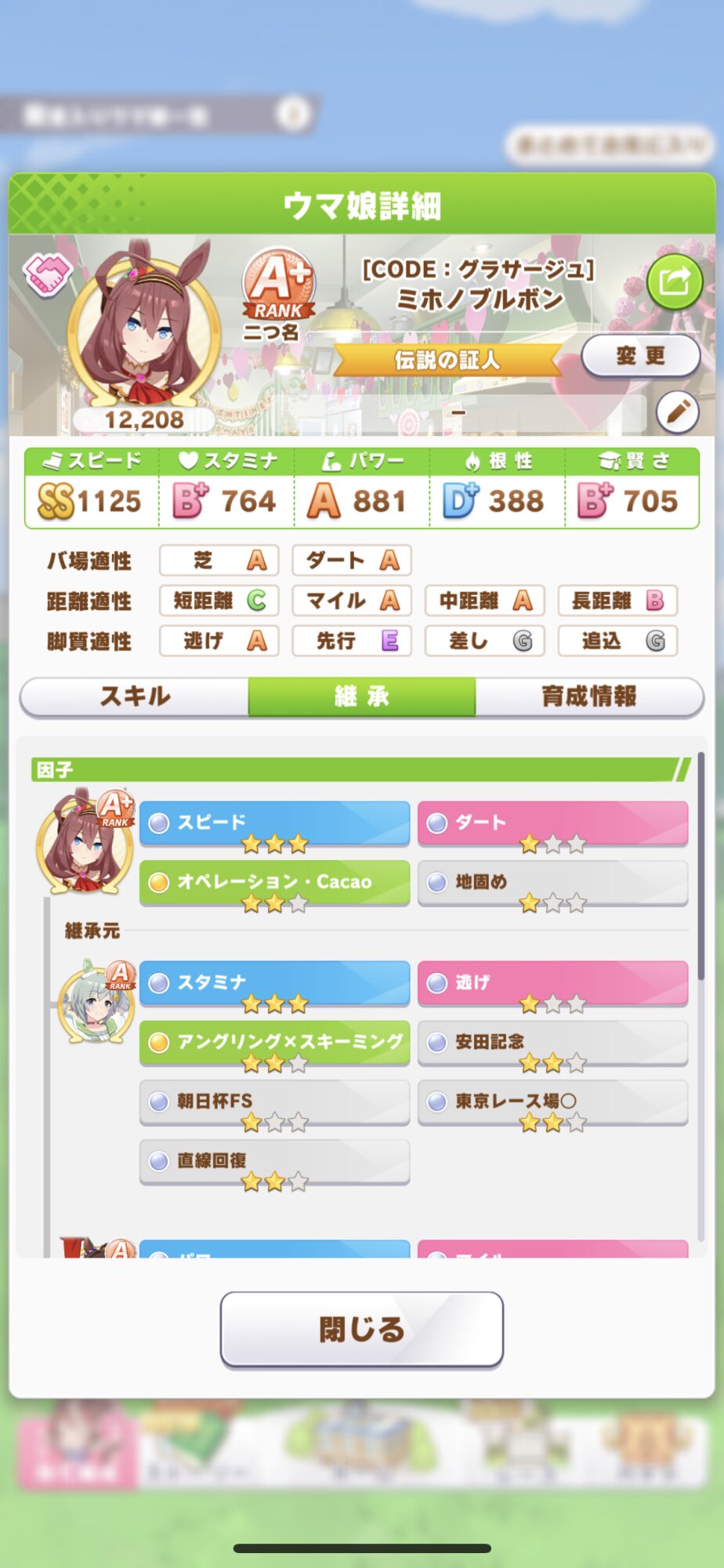Image resolution: width=724 pixels, height=1568 pixels.
Task: Tap the オペレーション・Cacao factor
Action: tap(274, 883)
